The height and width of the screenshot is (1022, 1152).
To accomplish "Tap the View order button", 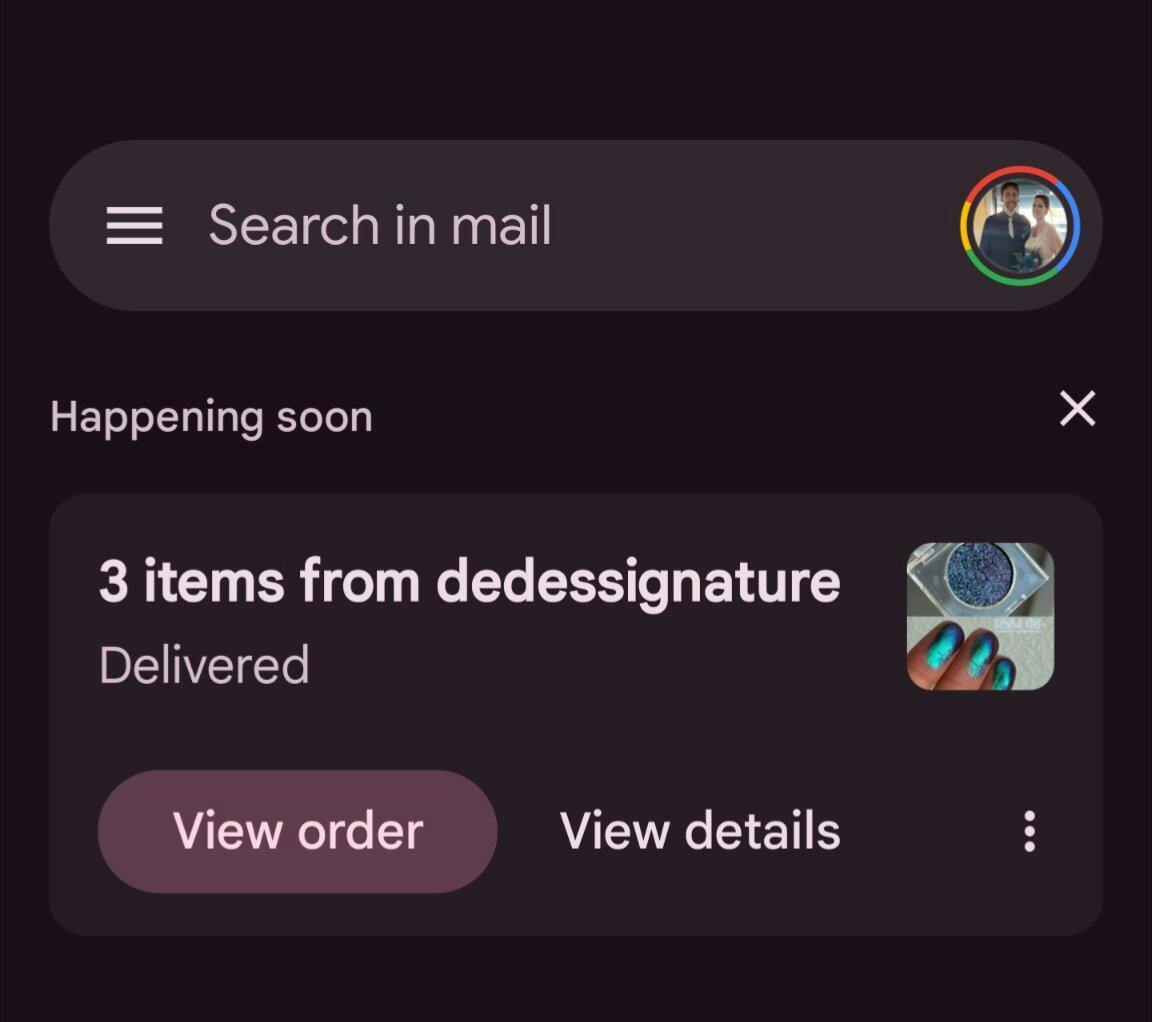I will pyautogui.click(x=298, y=831).
